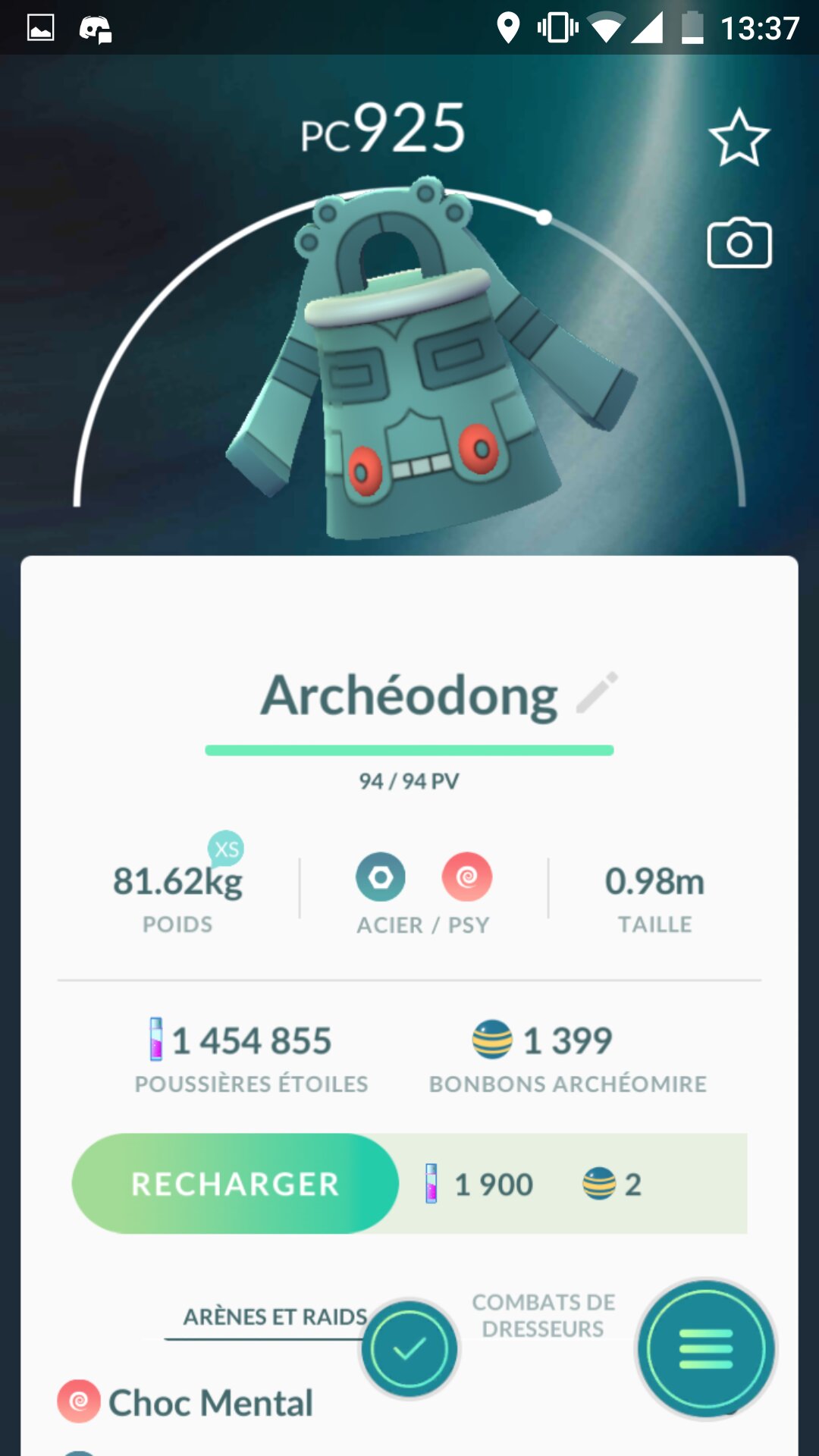
Task: Switch to Arènes et Raids tab
Action: pyautogui.click(x=275, y=1317)
